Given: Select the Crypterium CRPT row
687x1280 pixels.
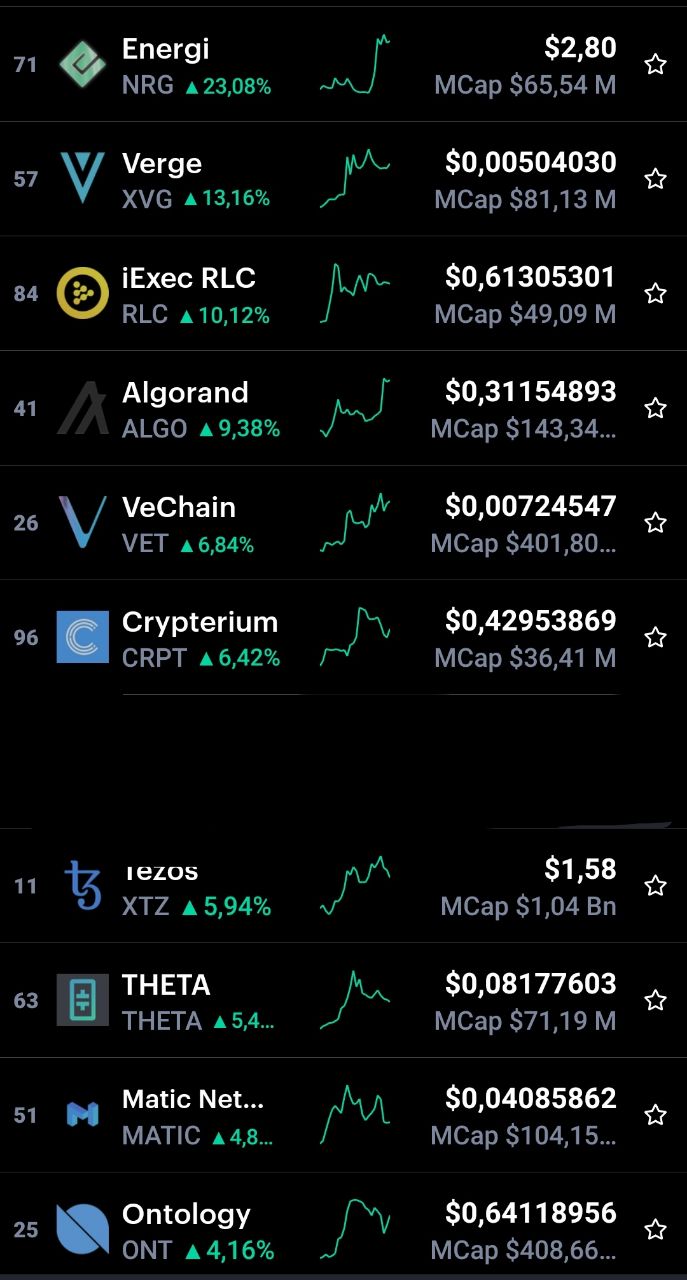Looking at the screenshot, I should 343,637.
